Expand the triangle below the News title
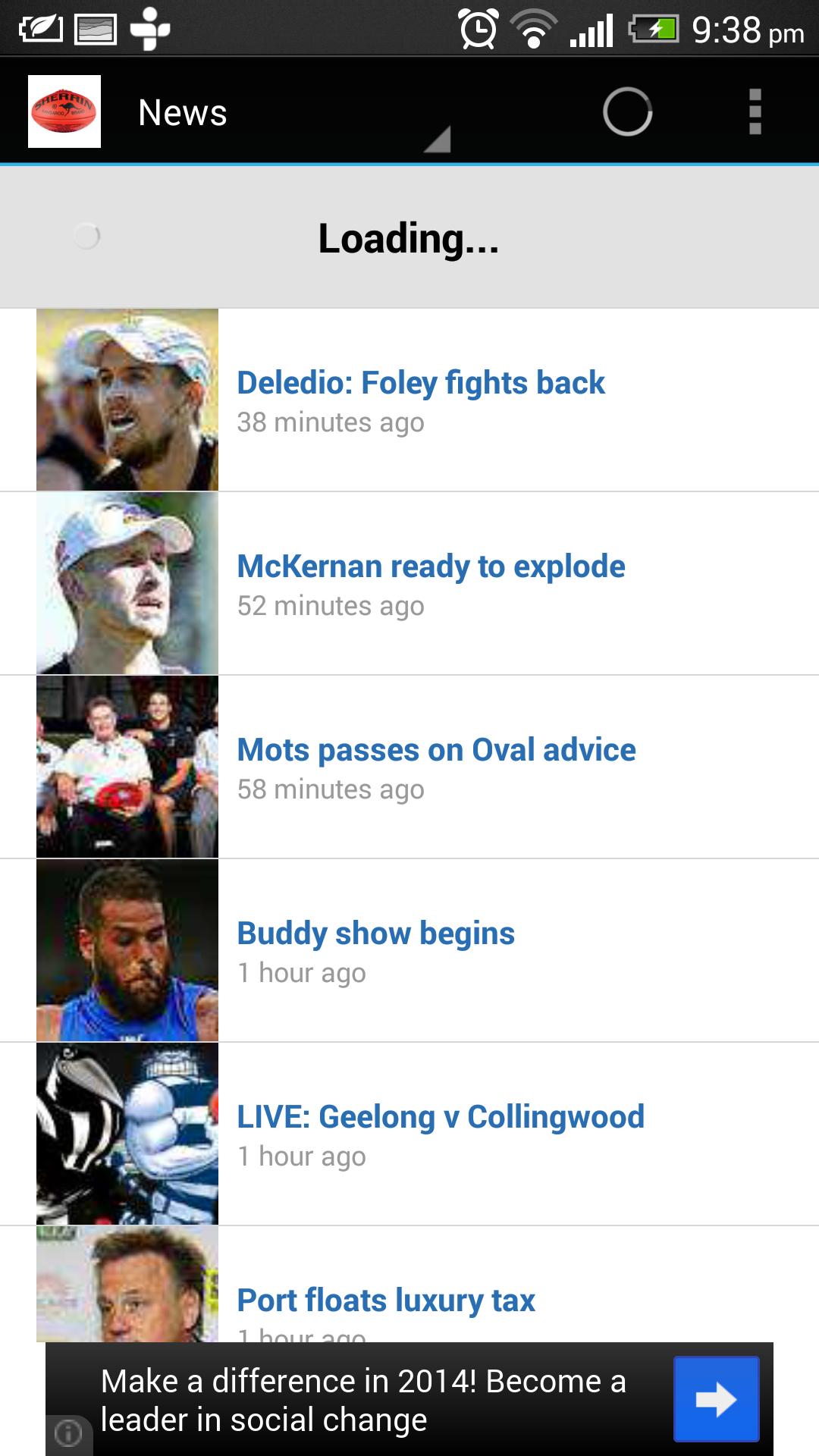The image size is (819, 1456). coord(438,140)
